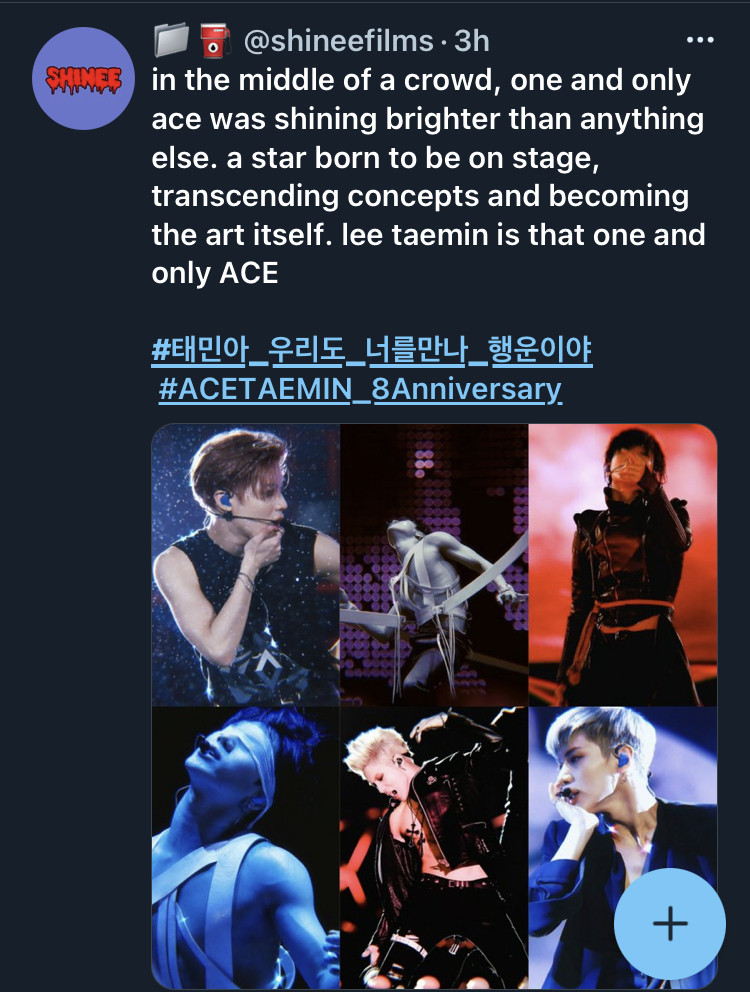This screenshot has width=750, height=992.
Task: Open the #ACETAEMIN_8Anniversary hashtag
Action: (x=360, y=389)
